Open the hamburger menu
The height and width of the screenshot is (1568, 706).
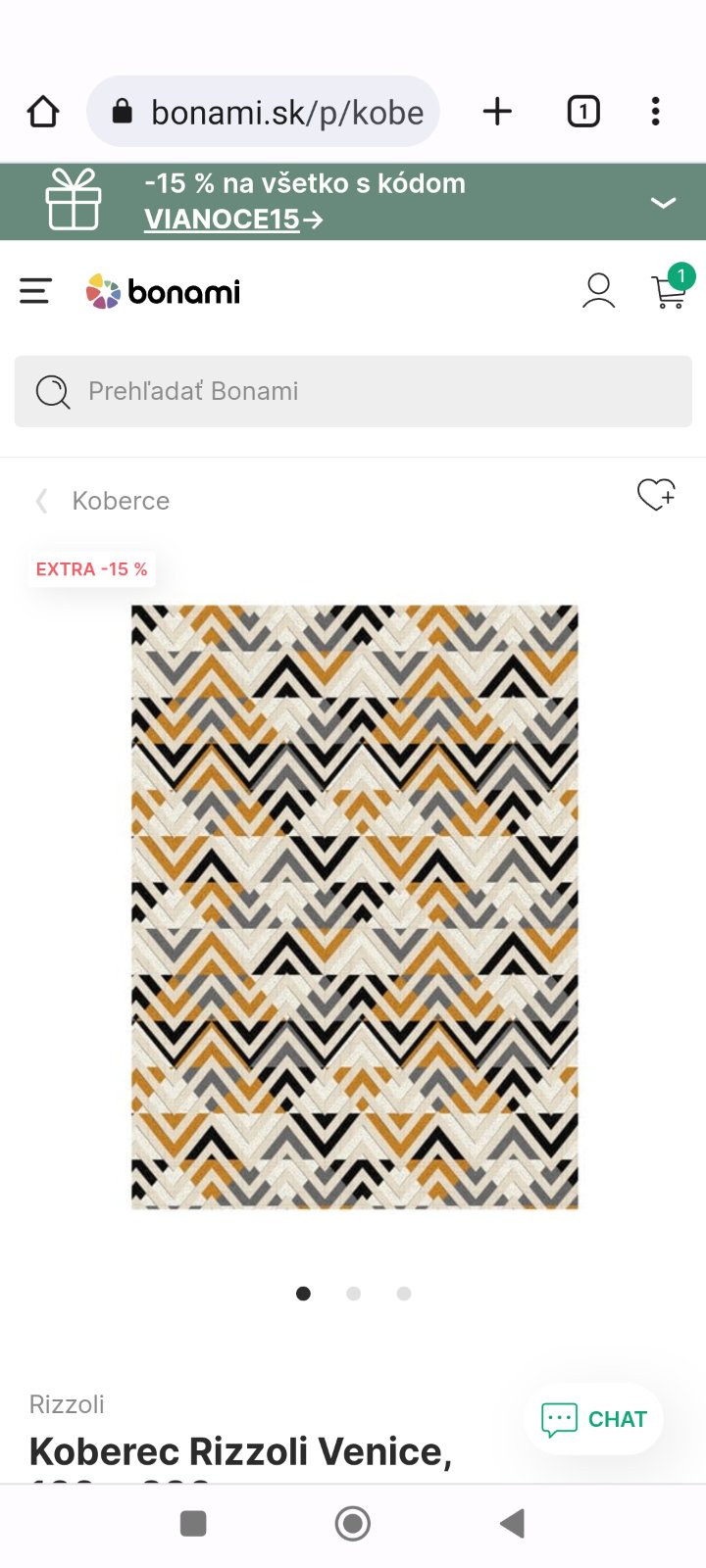tap(35, 291)
